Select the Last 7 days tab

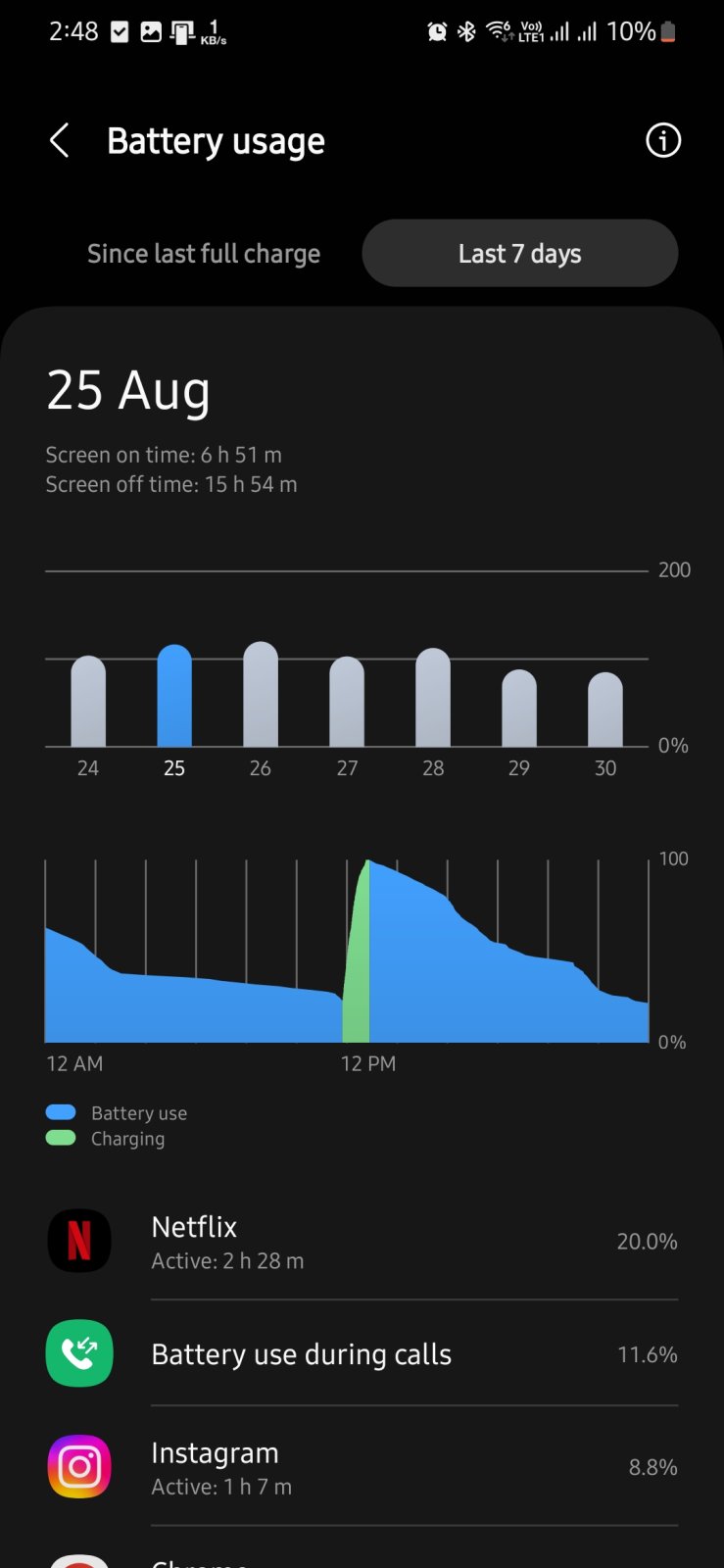tap(520, 254)
